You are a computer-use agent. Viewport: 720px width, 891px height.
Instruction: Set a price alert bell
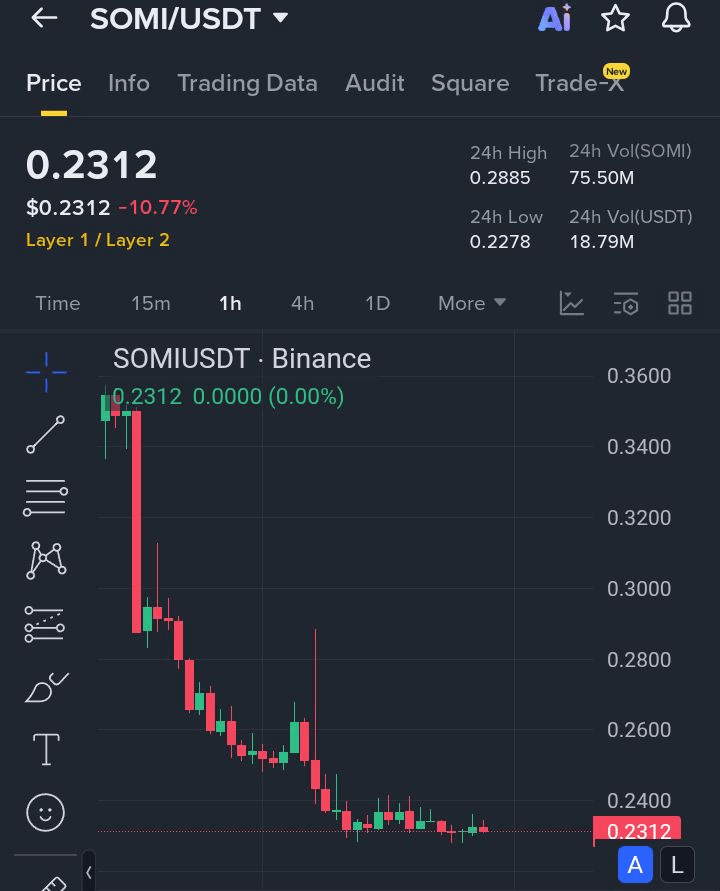point(676,18)
